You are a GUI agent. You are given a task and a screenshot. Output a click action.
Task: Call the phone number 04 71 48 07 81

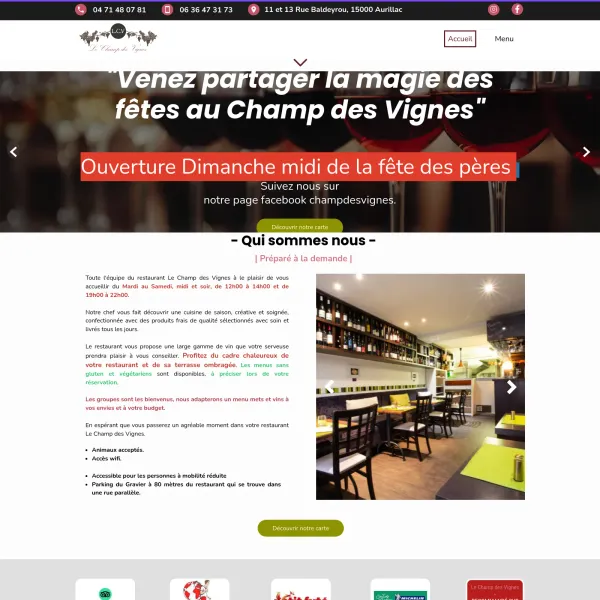coord(118,9)
